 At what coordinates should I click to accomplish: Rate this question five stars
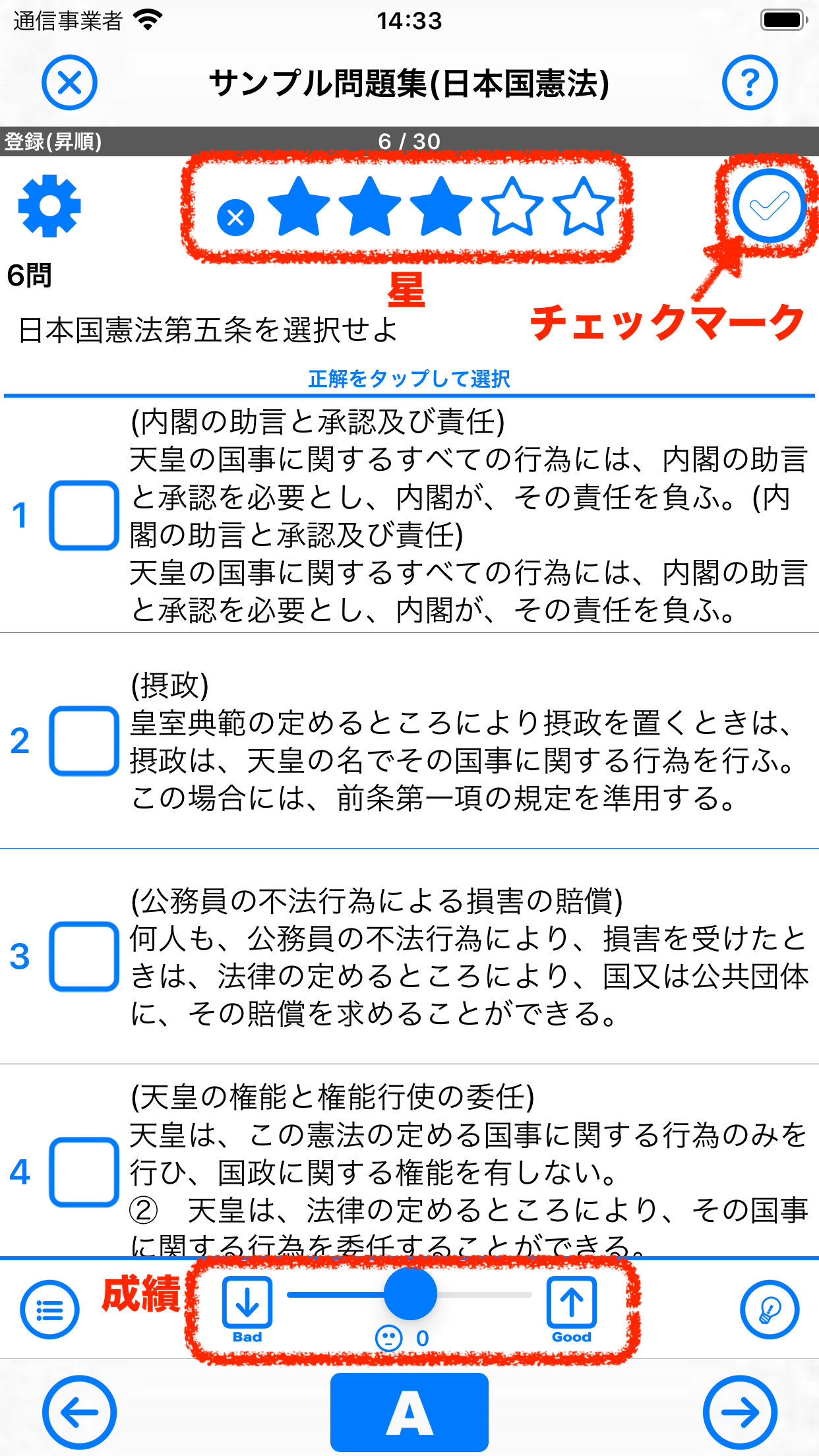tap(584, 207)
